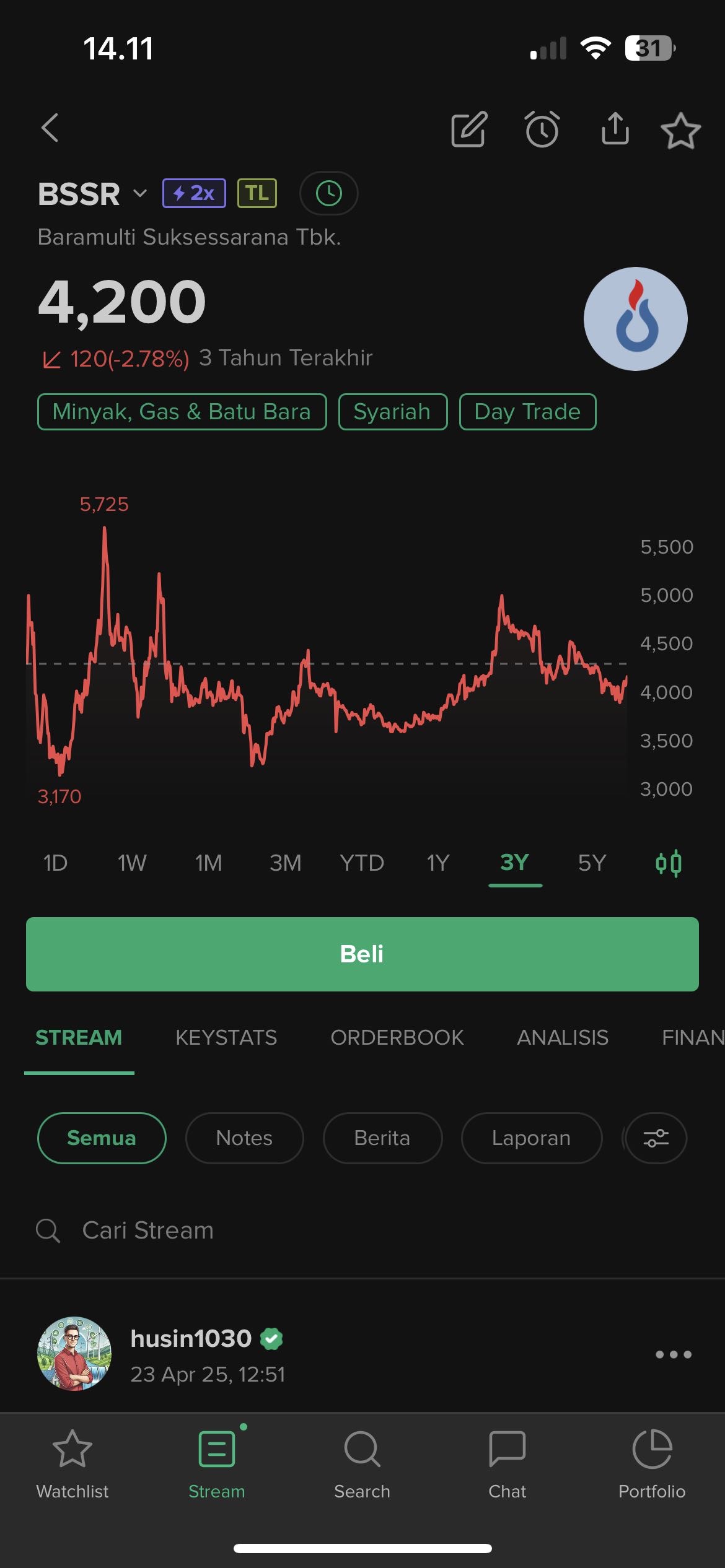This screenshot has height=1568, width=725.
Task: Open the stream filter settings icon
Action: 656,1138
